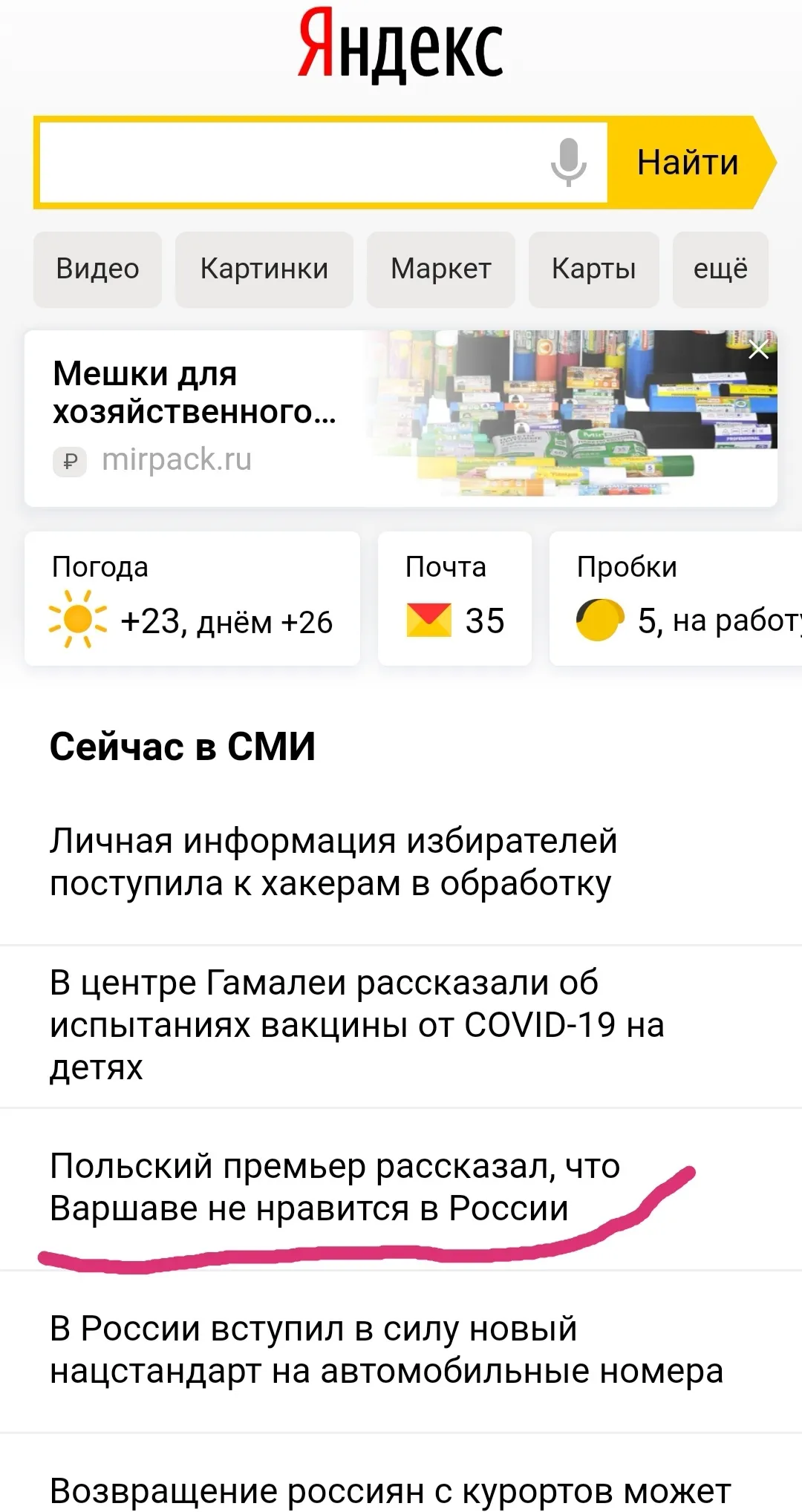Open Карты
The image size is (802, 1512).
(x=594, y=269)
